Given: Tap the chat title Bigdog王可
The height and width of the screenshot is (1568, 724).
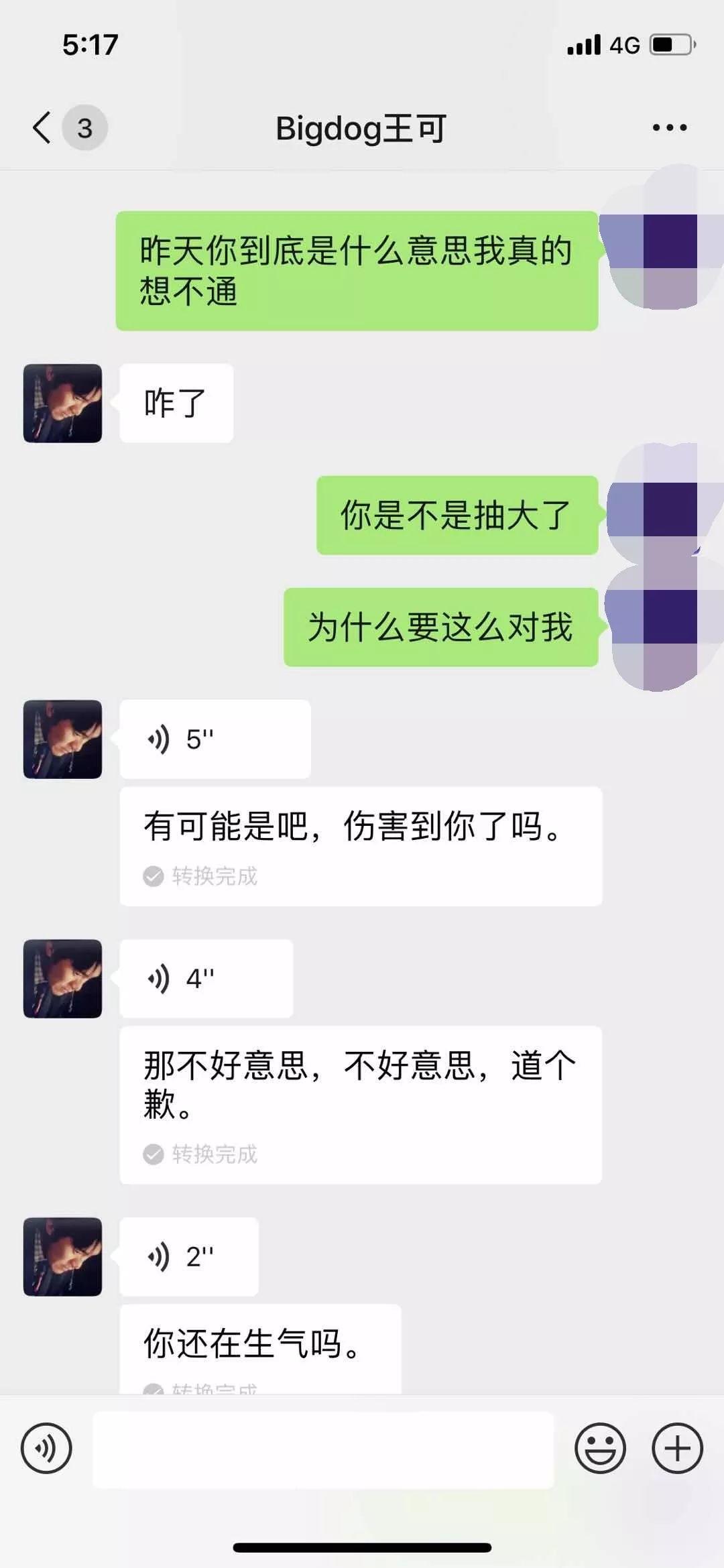Looking at the screenshot, I should pos(362,127).
